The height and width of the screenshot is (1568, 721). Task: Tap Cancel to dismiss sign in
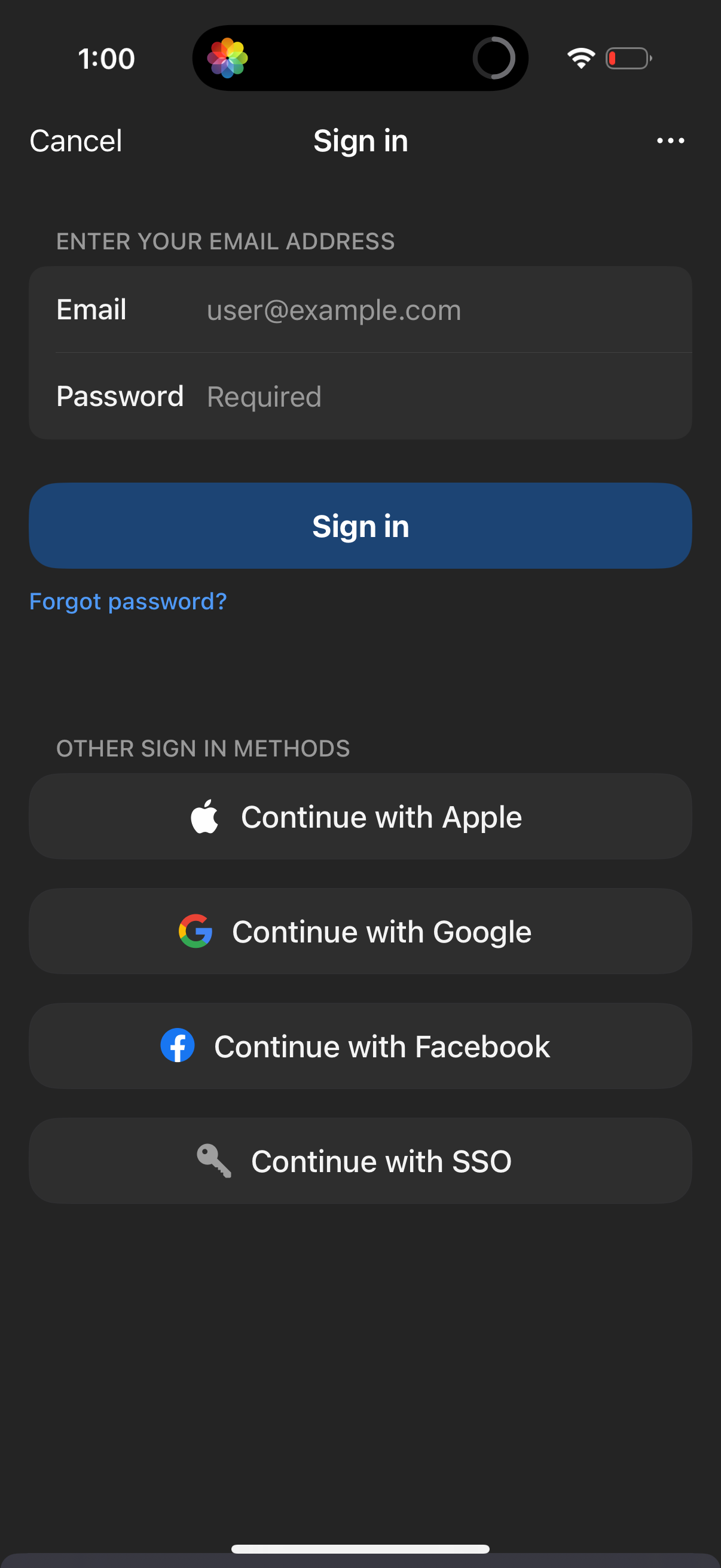[75, 141]
